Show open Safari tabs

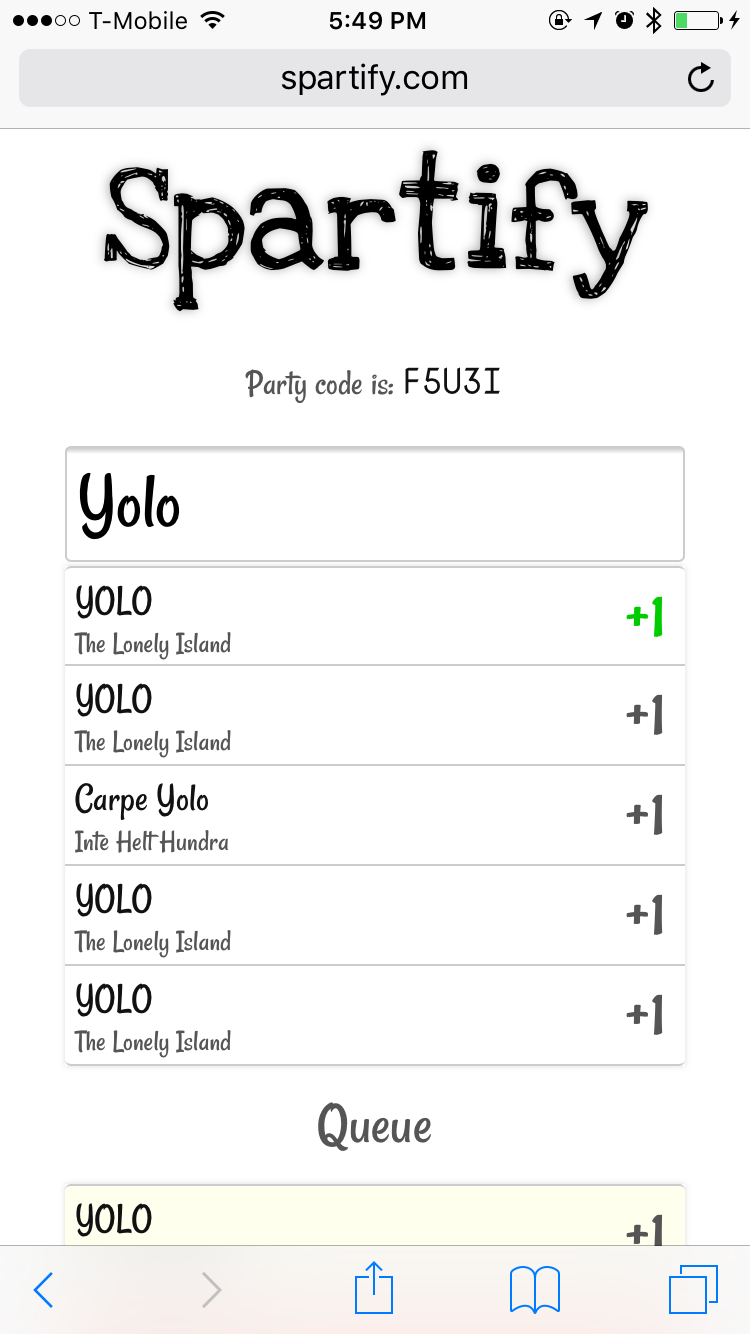(x=693, y=1290)
